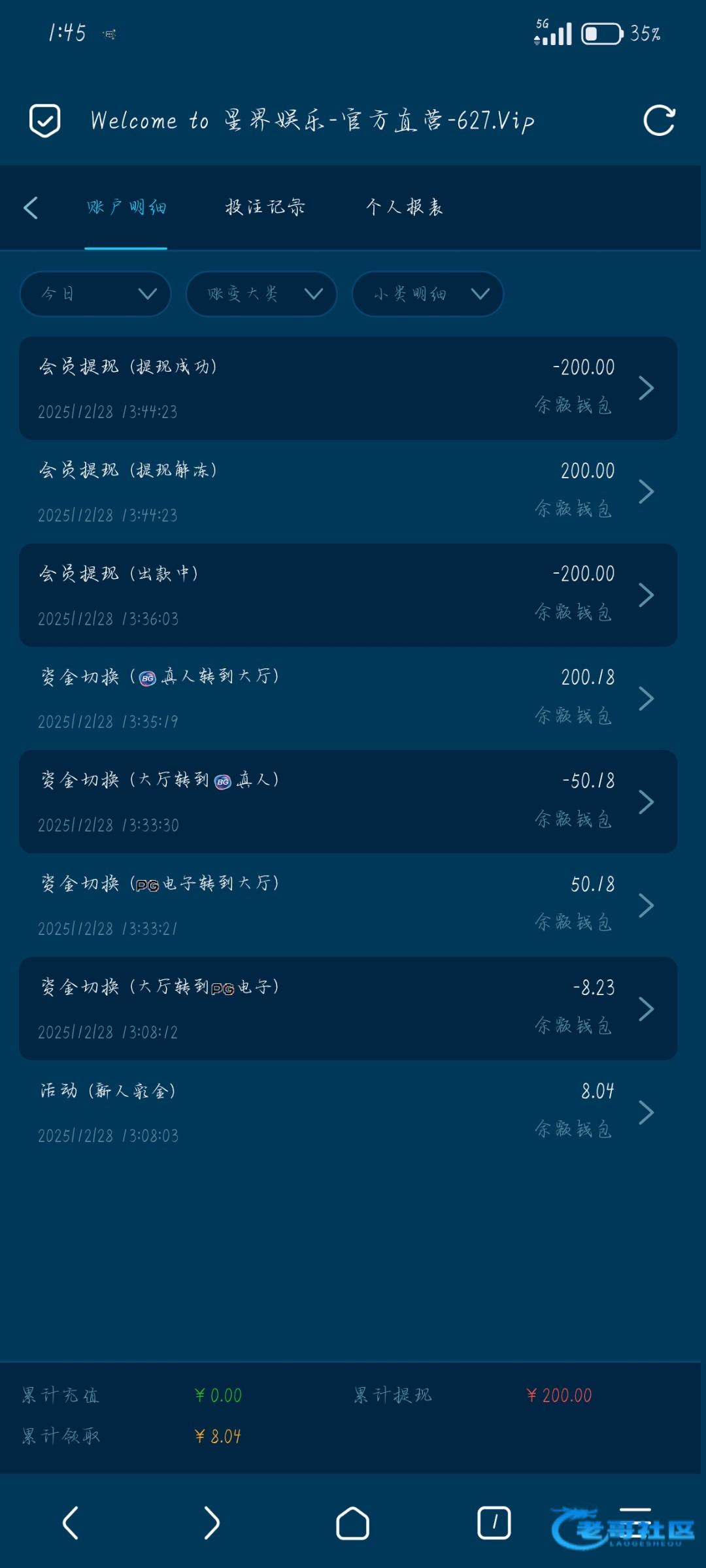Switch to the 投注记录 tab
The image size is (706, 1568).
click(x=265, y=208)
